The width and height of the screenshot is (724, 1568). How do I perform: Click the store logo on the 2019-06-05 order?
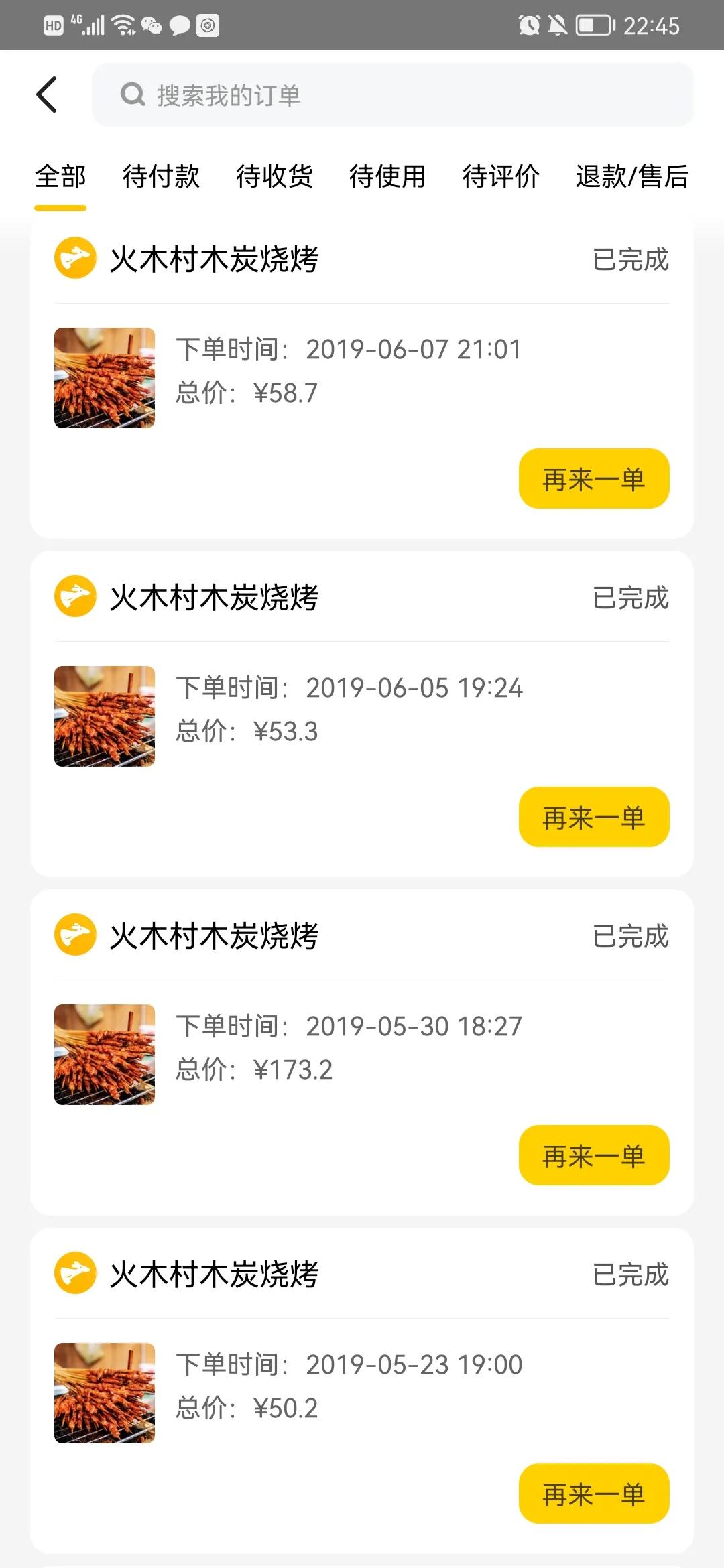coord(74,598)
